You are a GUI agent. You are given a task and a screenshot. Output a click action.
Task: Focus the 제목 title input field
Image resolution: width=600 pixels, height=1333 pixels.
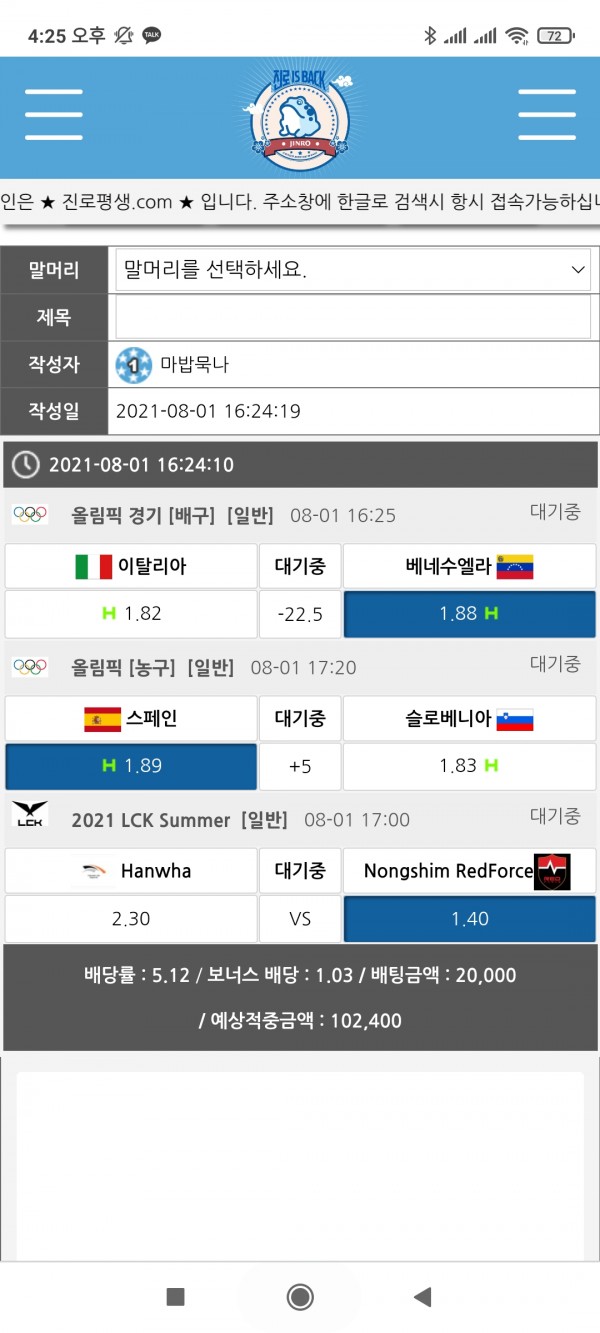(x=354, y=318)
